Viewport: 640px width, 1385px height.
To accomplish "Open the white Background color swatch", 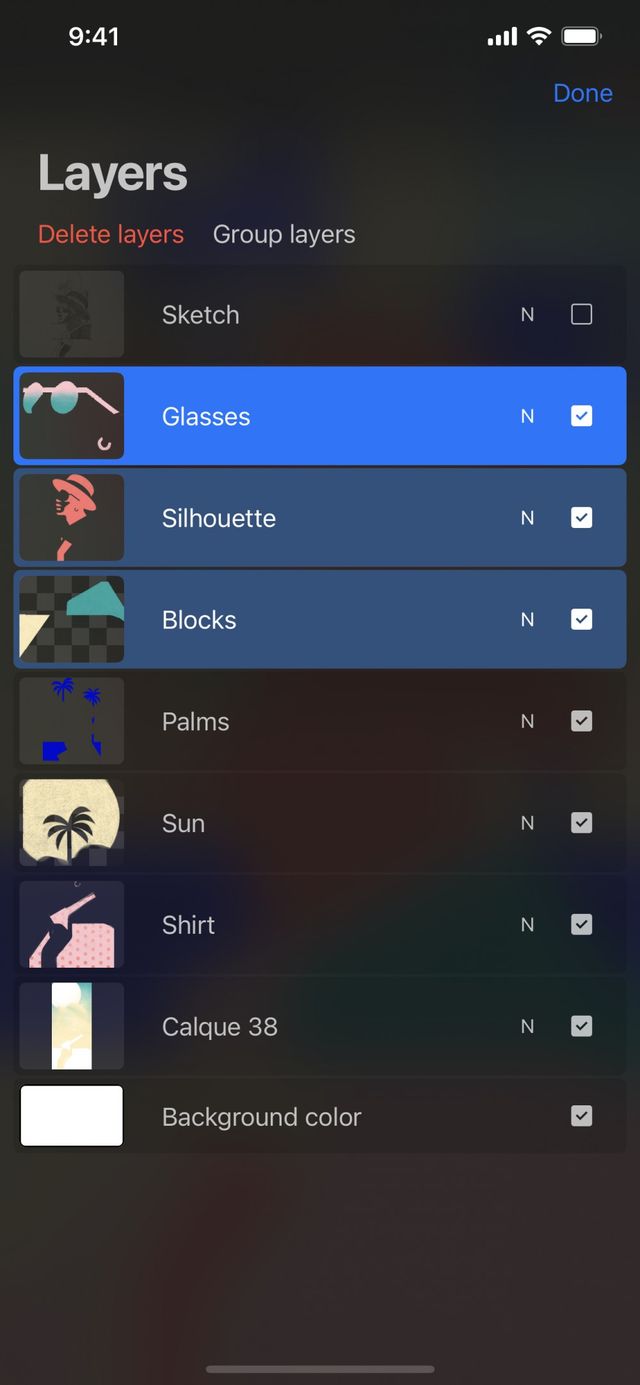I will pos(72,1116).
